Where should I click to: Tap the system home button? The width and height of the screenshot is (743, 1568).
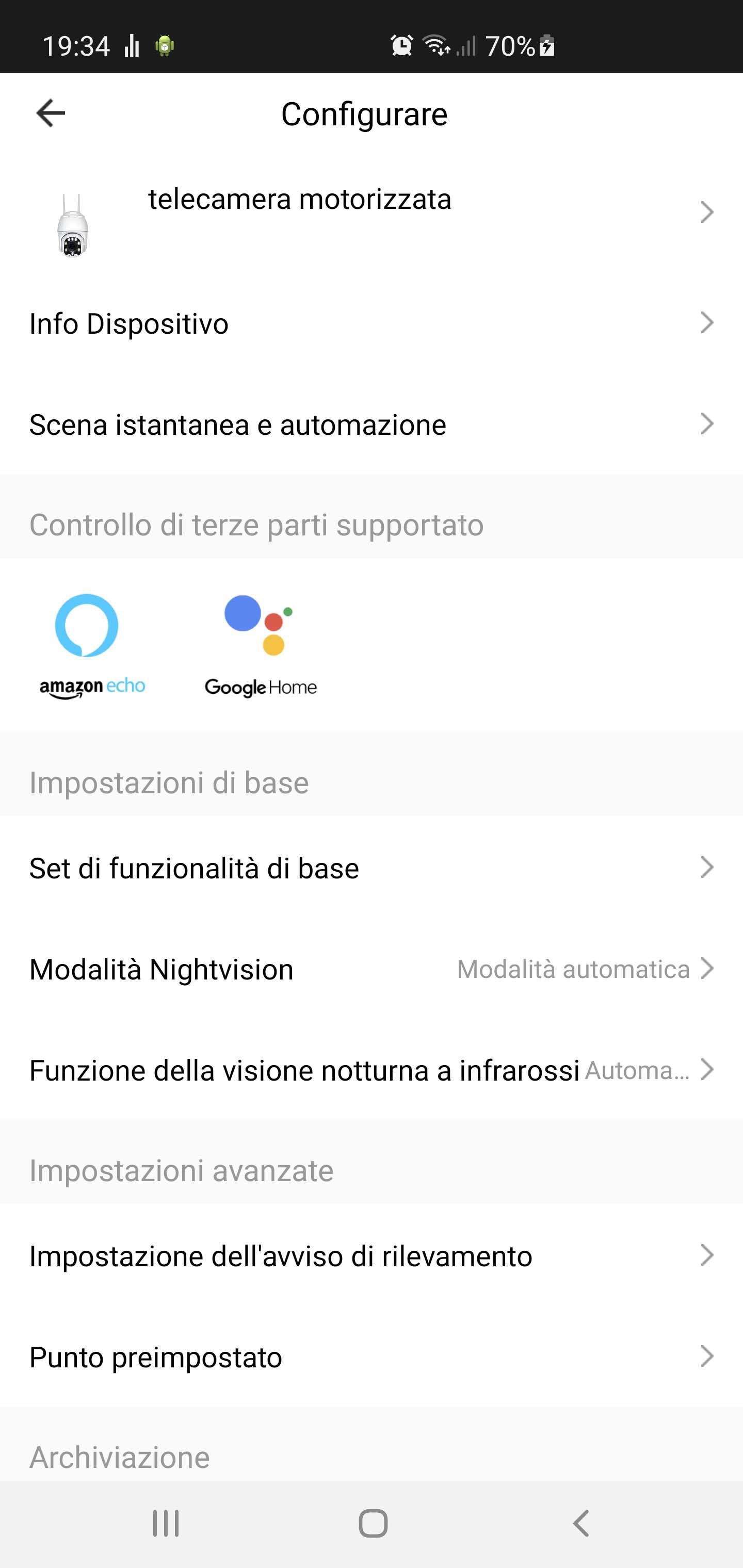[373, 1524]
